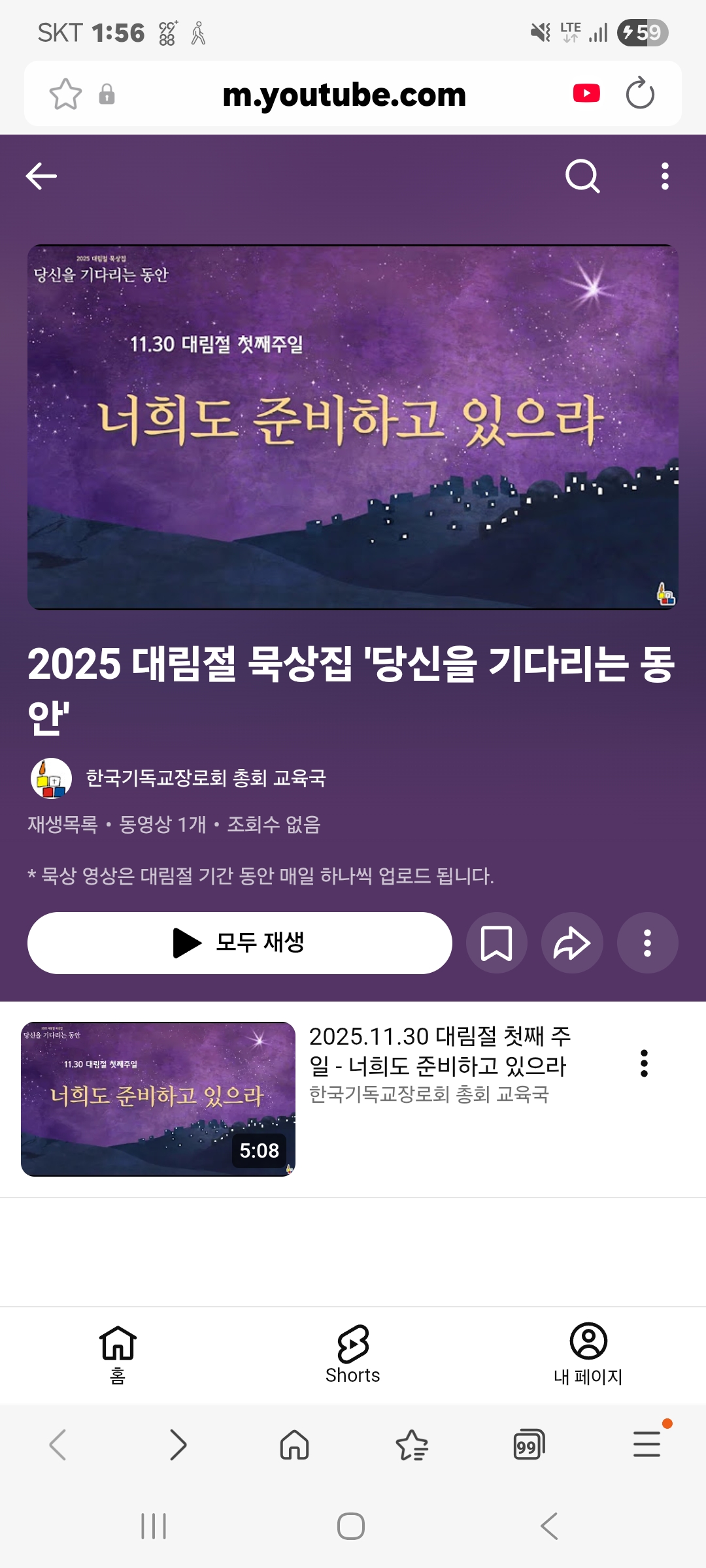Image resolution: width=706 pixels, height=1568 pixels.
Task: Tap the URL bar showing m.youtube.com
Action: click(x=345, y=93)
